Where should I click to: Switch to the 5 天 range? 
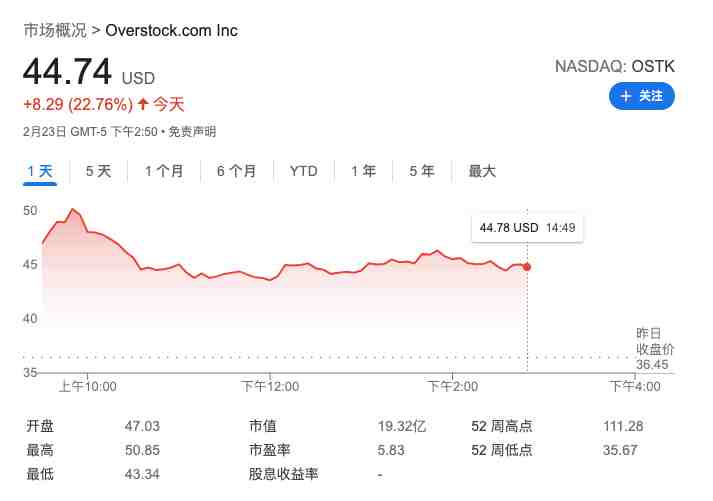point(98,171)
